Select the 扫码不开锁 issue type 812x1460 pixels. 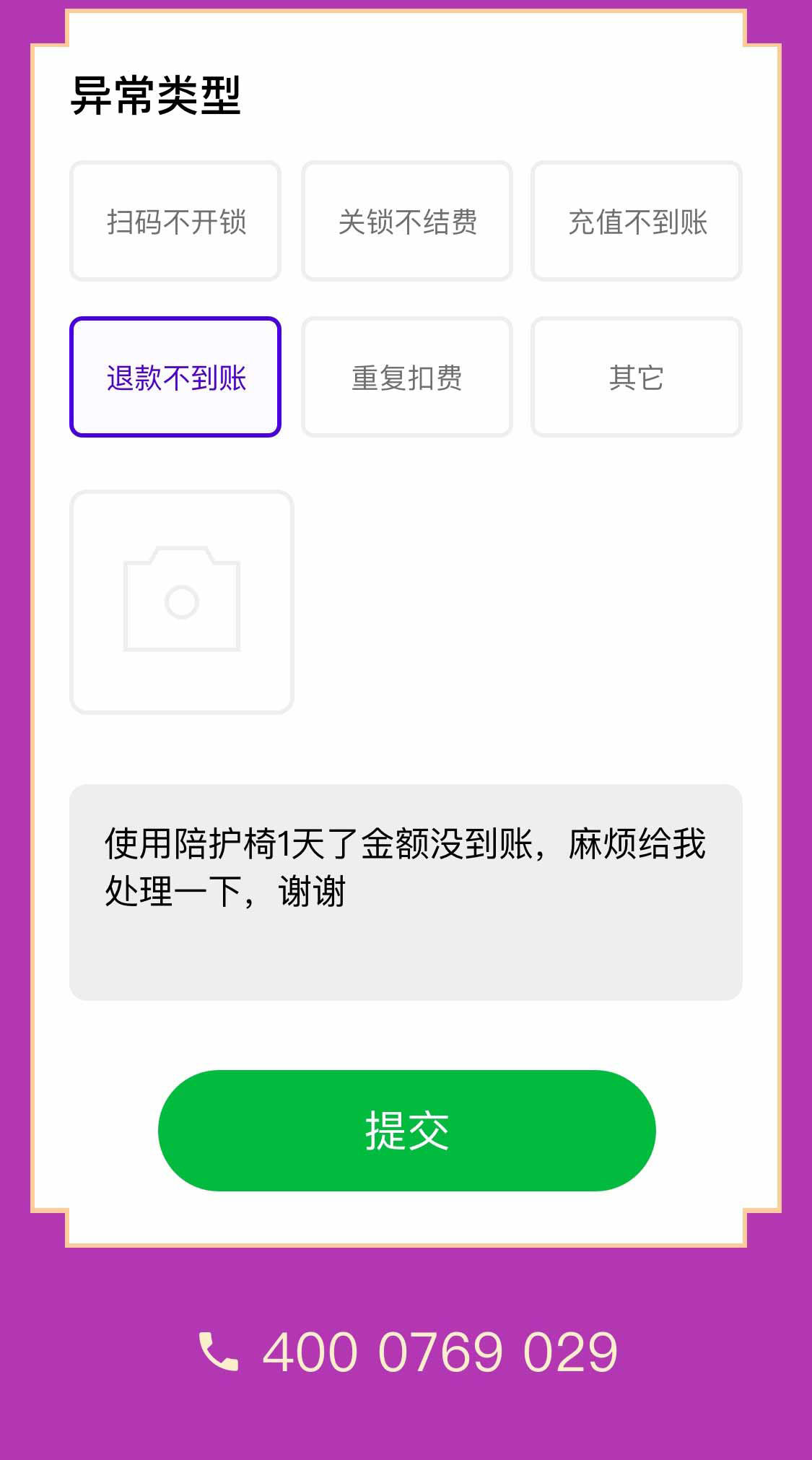tap(175, 221)
